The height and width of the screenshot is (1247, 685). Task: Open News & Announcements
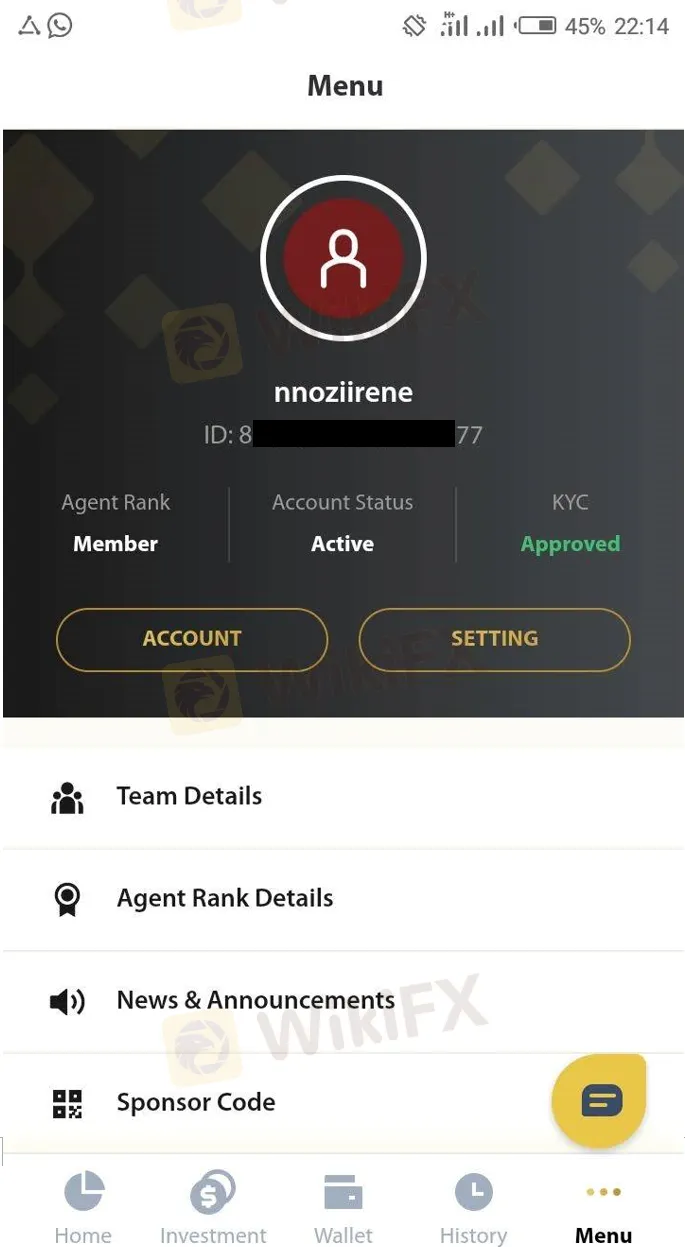(255, 1001)
